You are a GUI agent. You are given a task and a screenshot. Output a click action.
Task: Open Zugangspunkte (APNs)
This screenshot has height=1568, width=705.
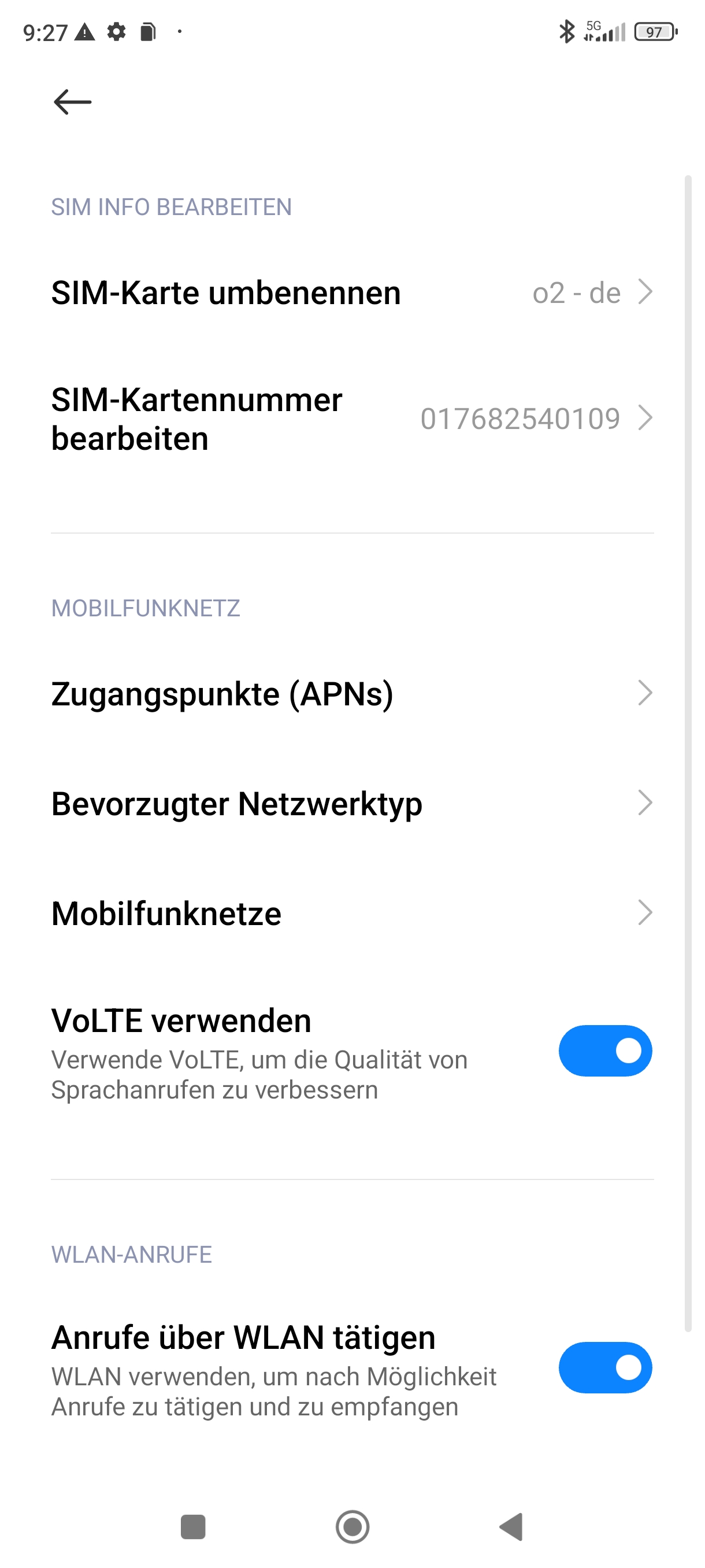coord(352,693)
